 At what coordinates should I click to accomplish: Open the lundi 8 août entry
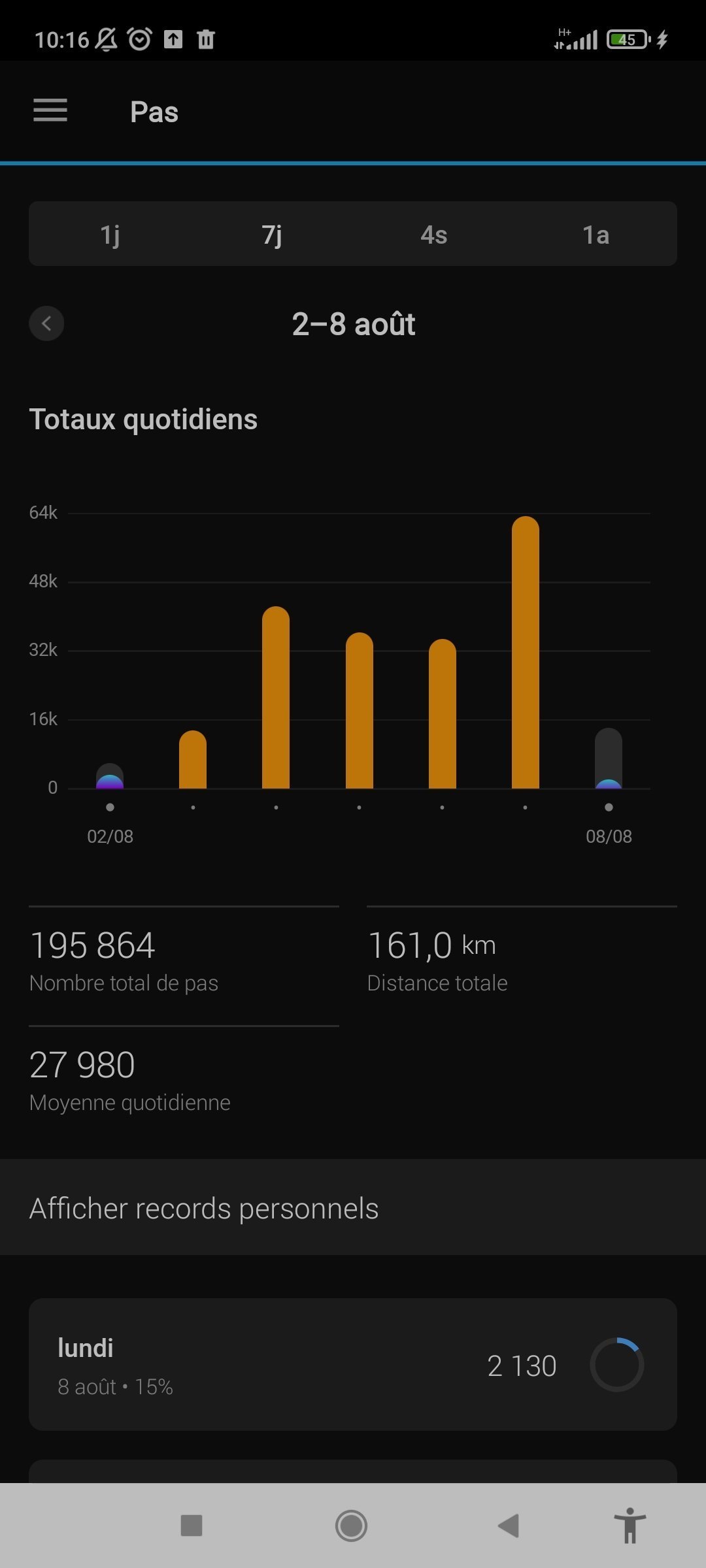click(x=353, y=1364)
